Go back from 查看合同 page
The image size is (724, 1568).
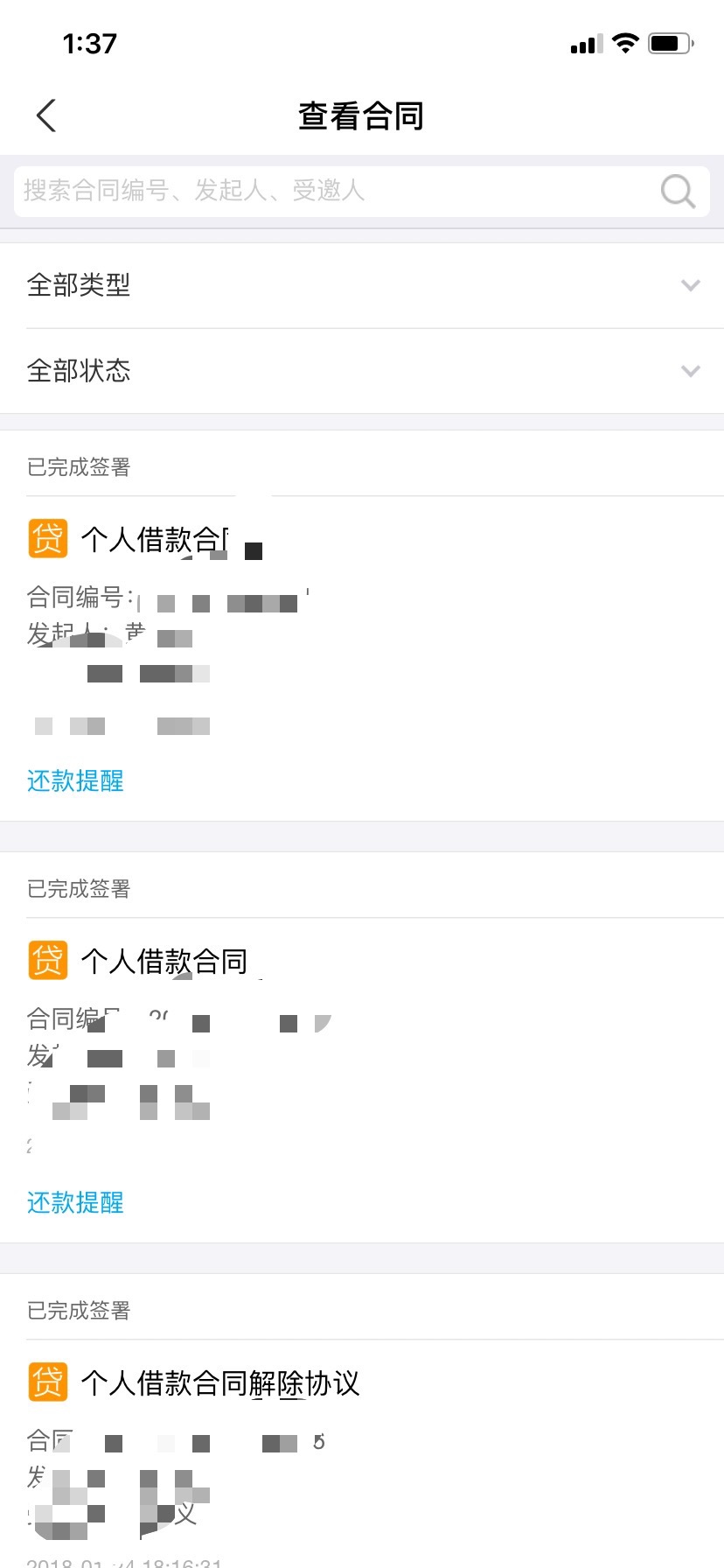(x=46, y=115)
